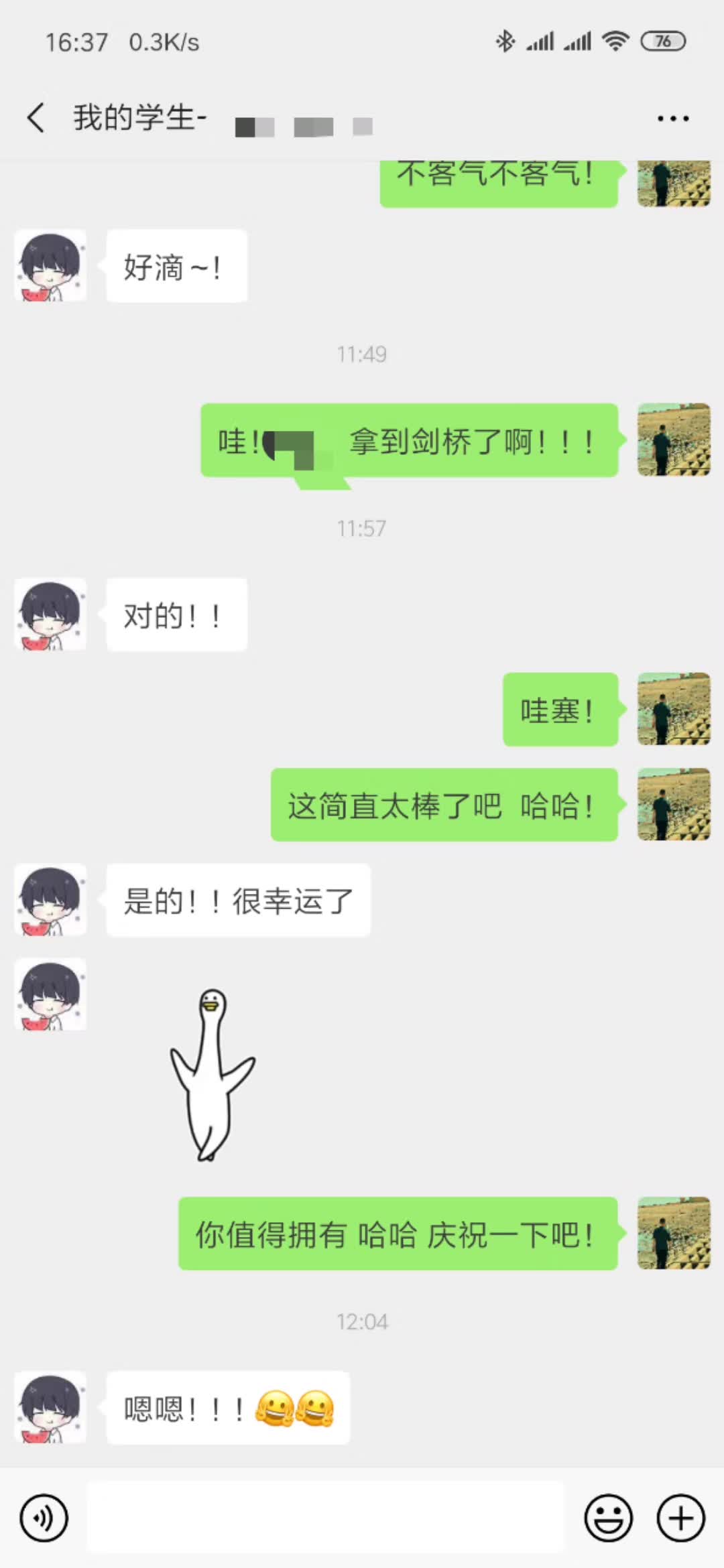Image resolution: width=724 pixels, height=1568 pixels.
Task: Tap the student's avatar beside 好滴~!
Action: (x=50, y=266)
